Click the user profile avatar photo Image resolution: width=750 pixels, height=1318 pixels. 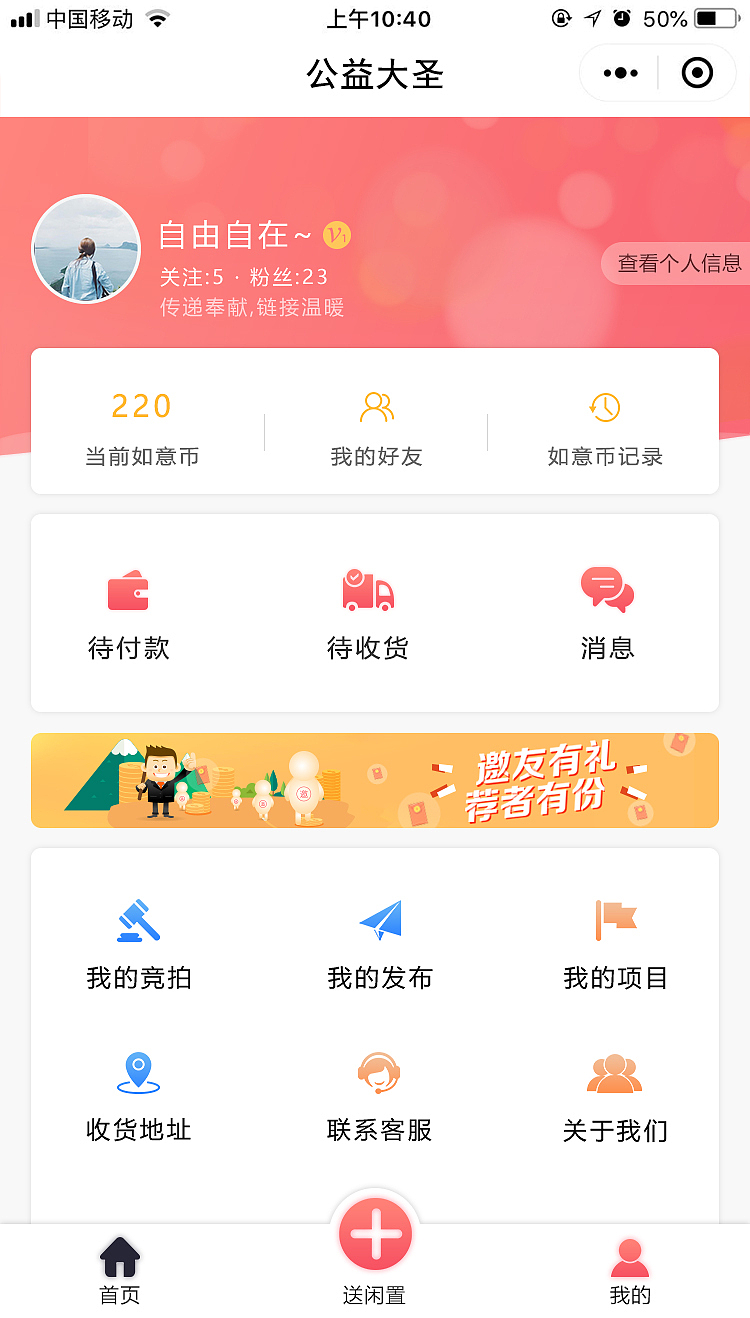[x=86, y=248]
